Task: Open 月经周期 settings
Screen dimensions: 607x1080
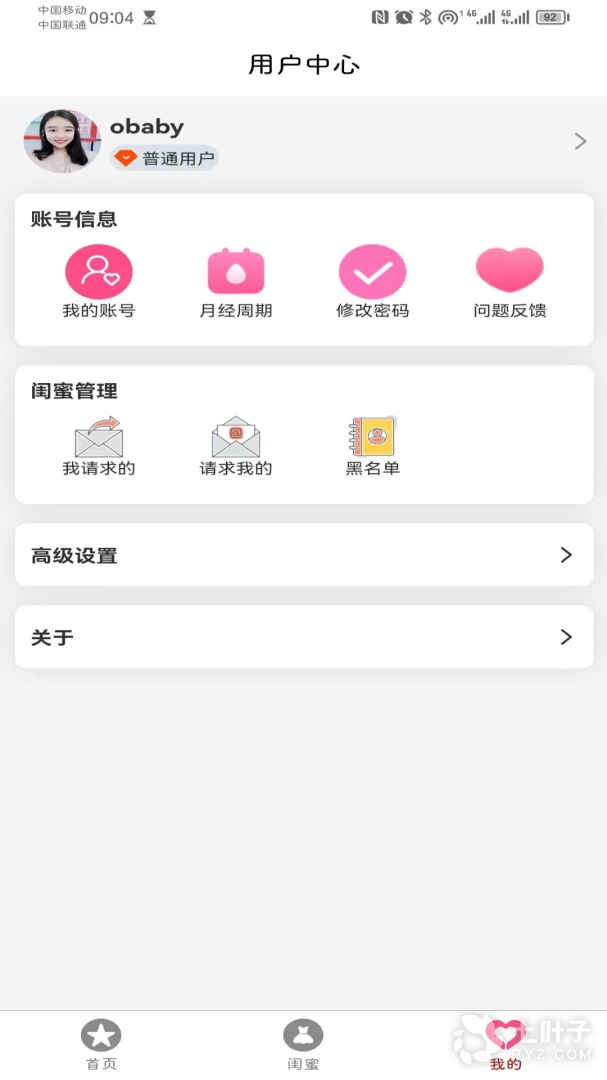Action: [236, 280]
